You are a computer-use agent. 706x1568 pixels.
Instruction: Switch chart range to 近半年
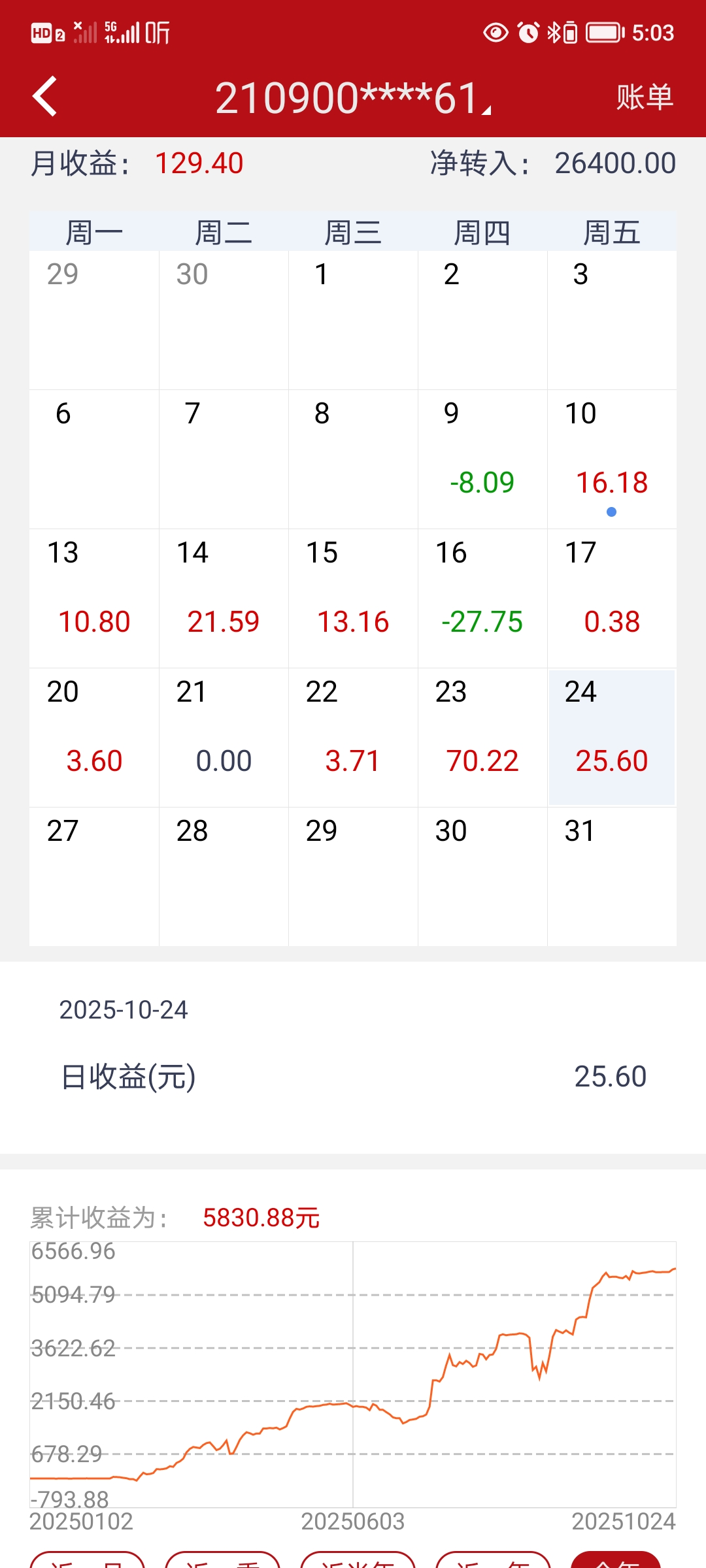click(x=358, y=1561)
